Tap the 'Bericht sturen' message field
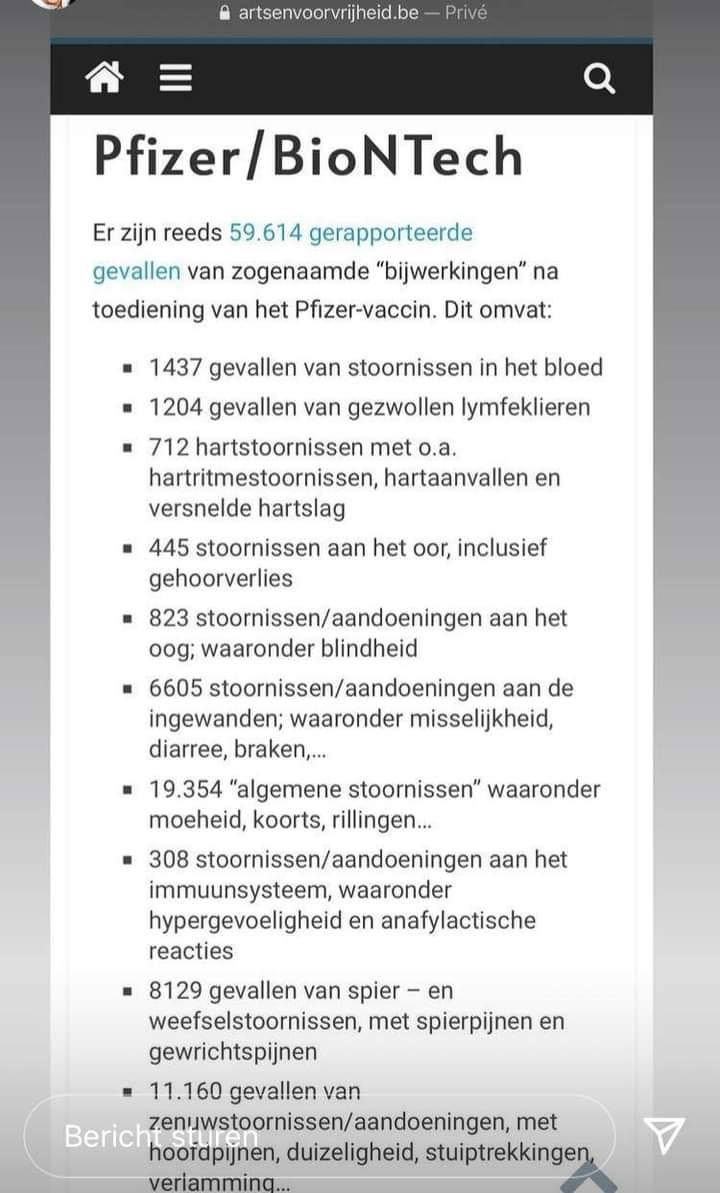The width and height of the screenshot is (720, 1193). [318, 1136]
